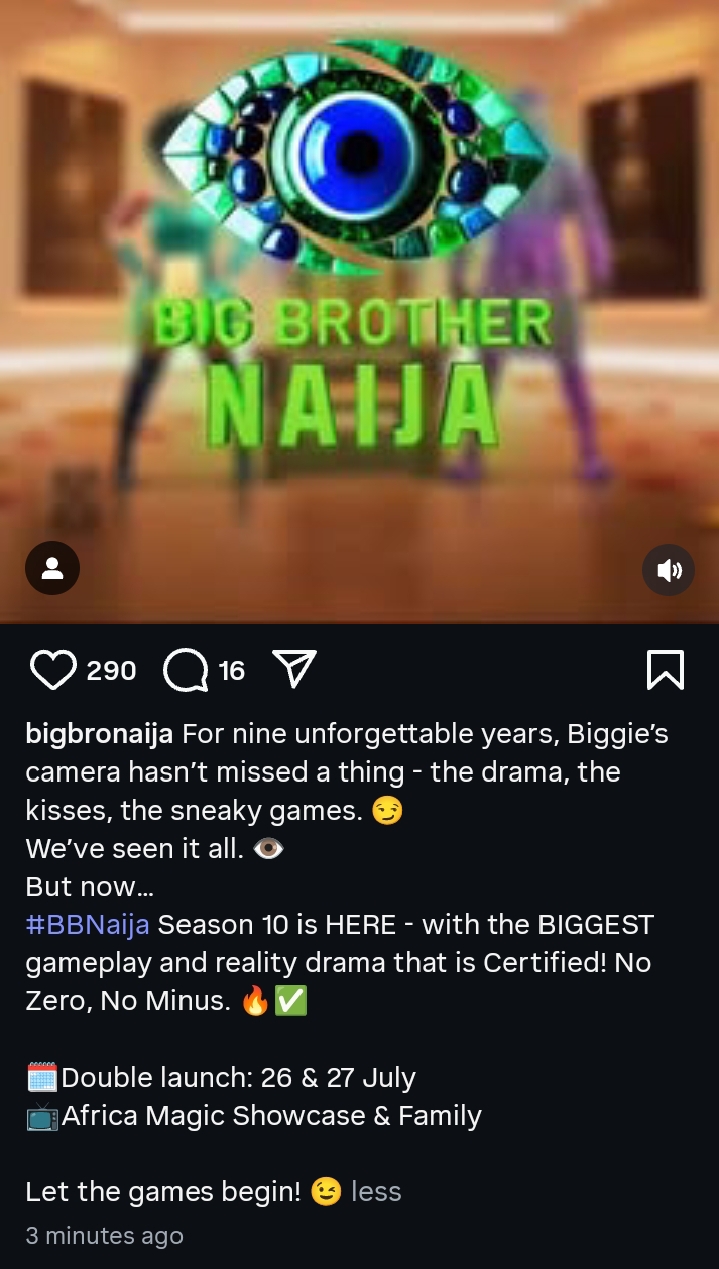The width and height of the screenshot is (719, 1269).
Task: Open the #BBNaija hashtag
Action: (x=87, y=924)
